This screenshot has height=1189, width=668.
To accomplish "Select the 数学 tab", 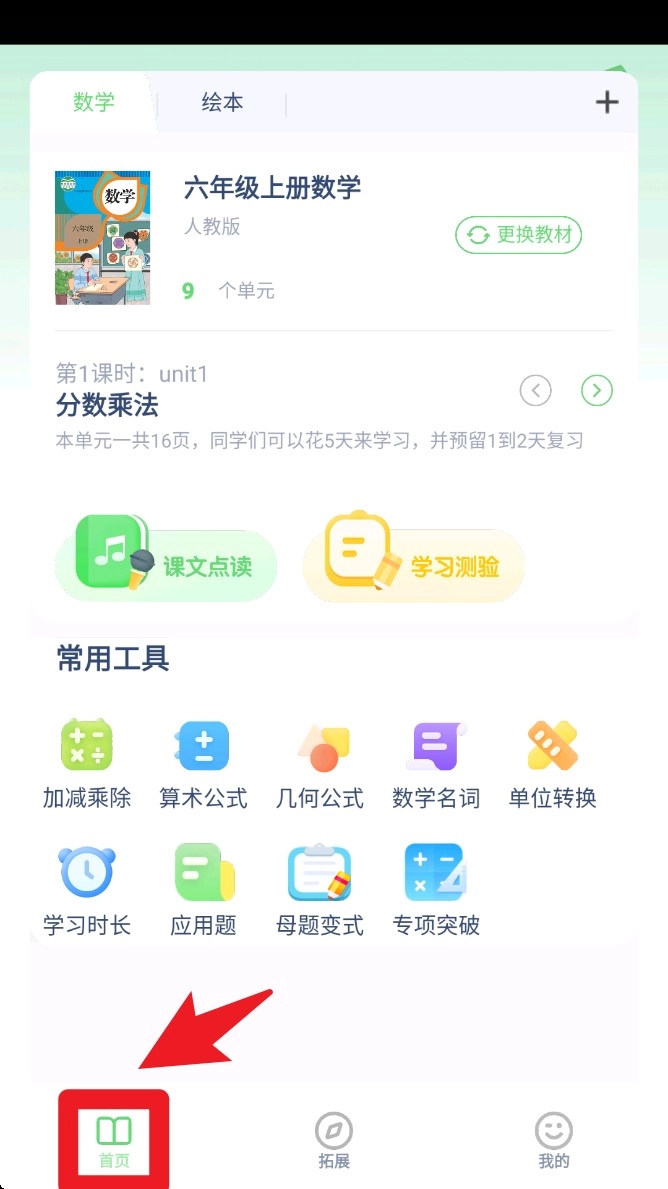I will click(94, 103).
